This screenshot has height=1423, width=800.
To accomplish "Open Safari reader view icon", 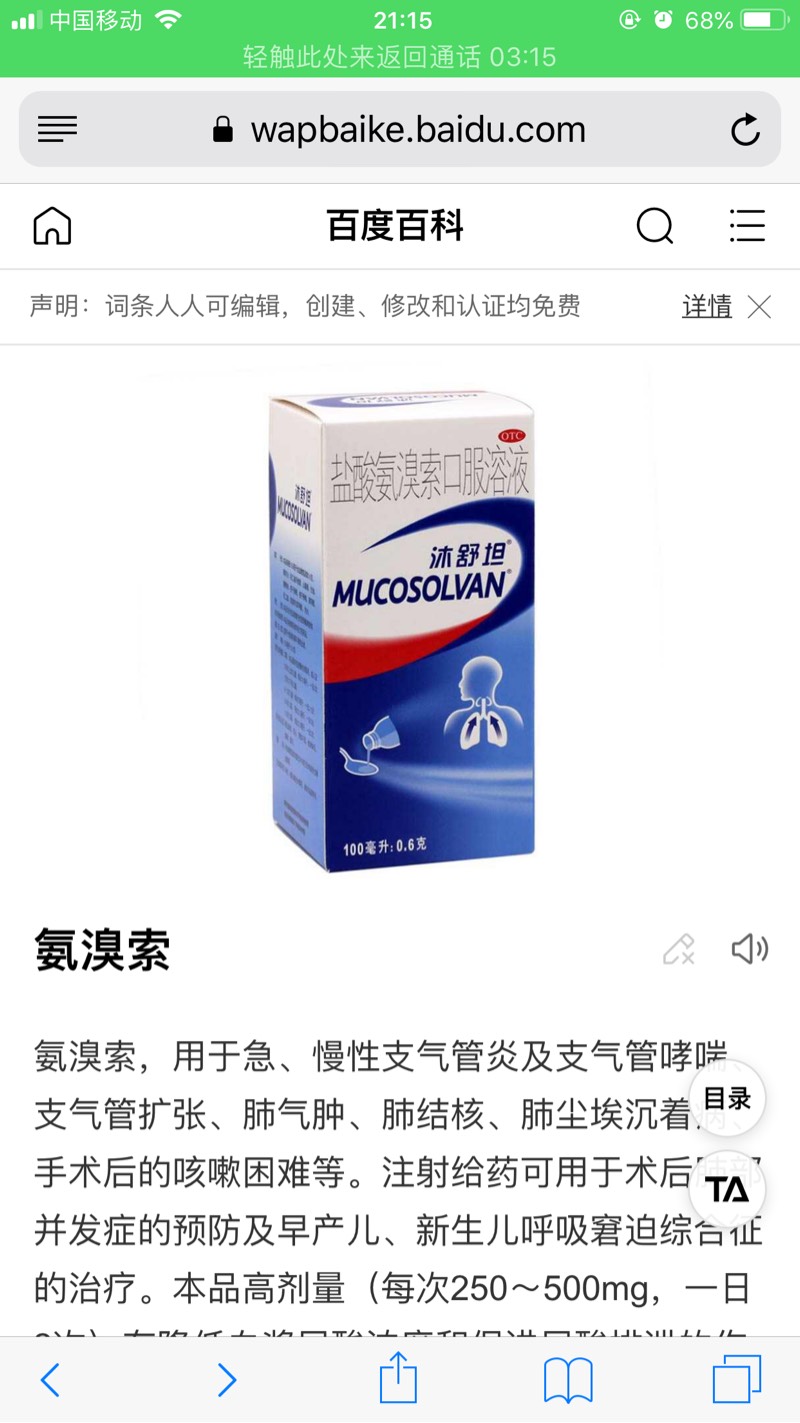I will click(x=57, y=129).
